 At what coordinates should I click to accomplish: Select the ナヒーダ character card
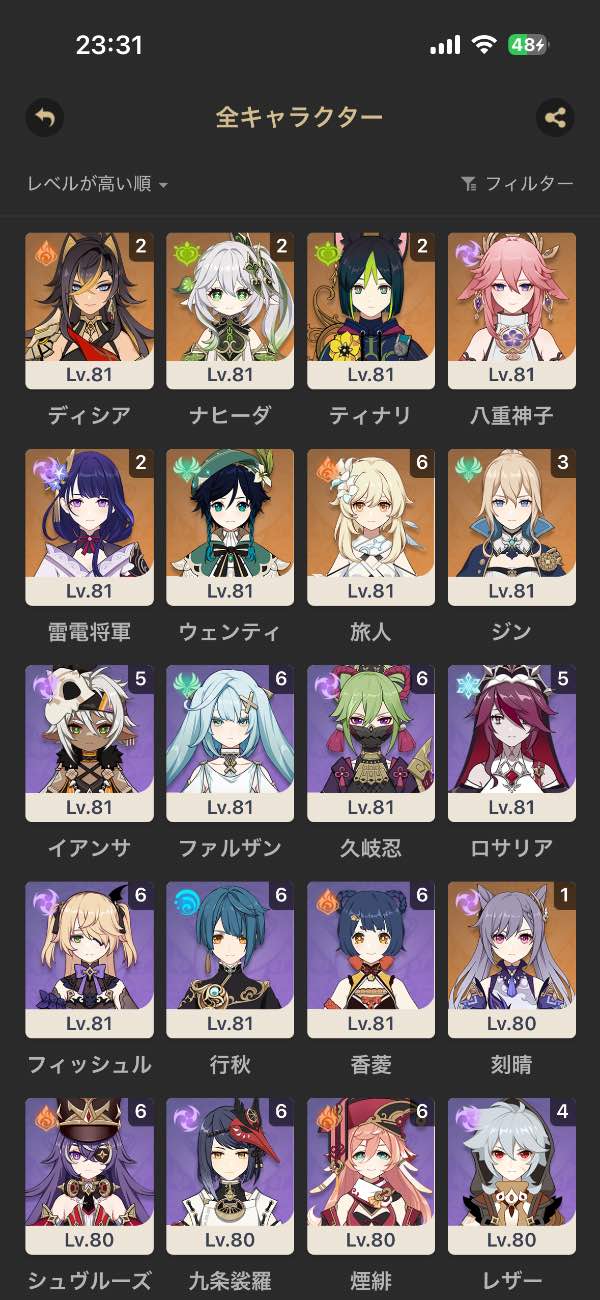(x=230, y=310)
